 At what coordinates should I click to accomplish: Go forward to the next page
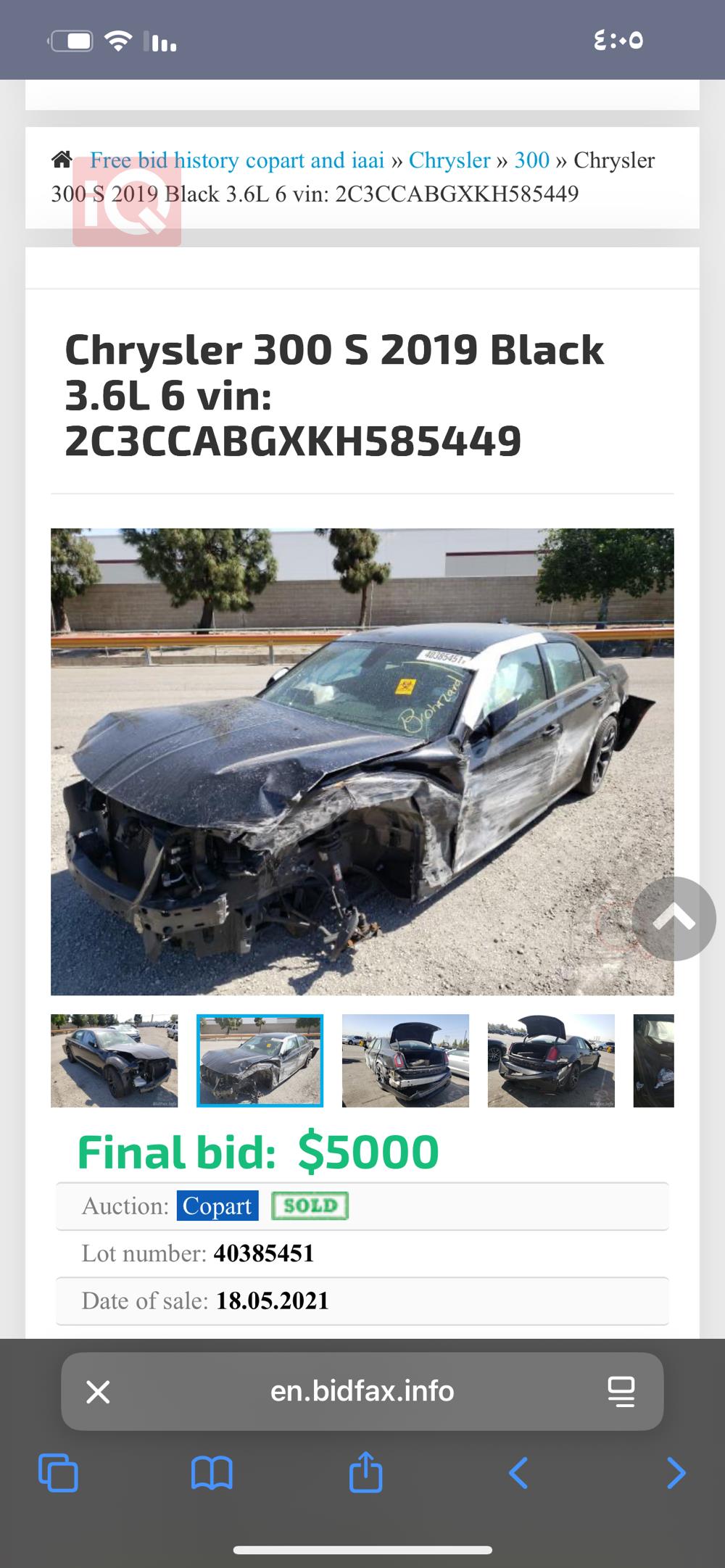(x=676, y=1472)
